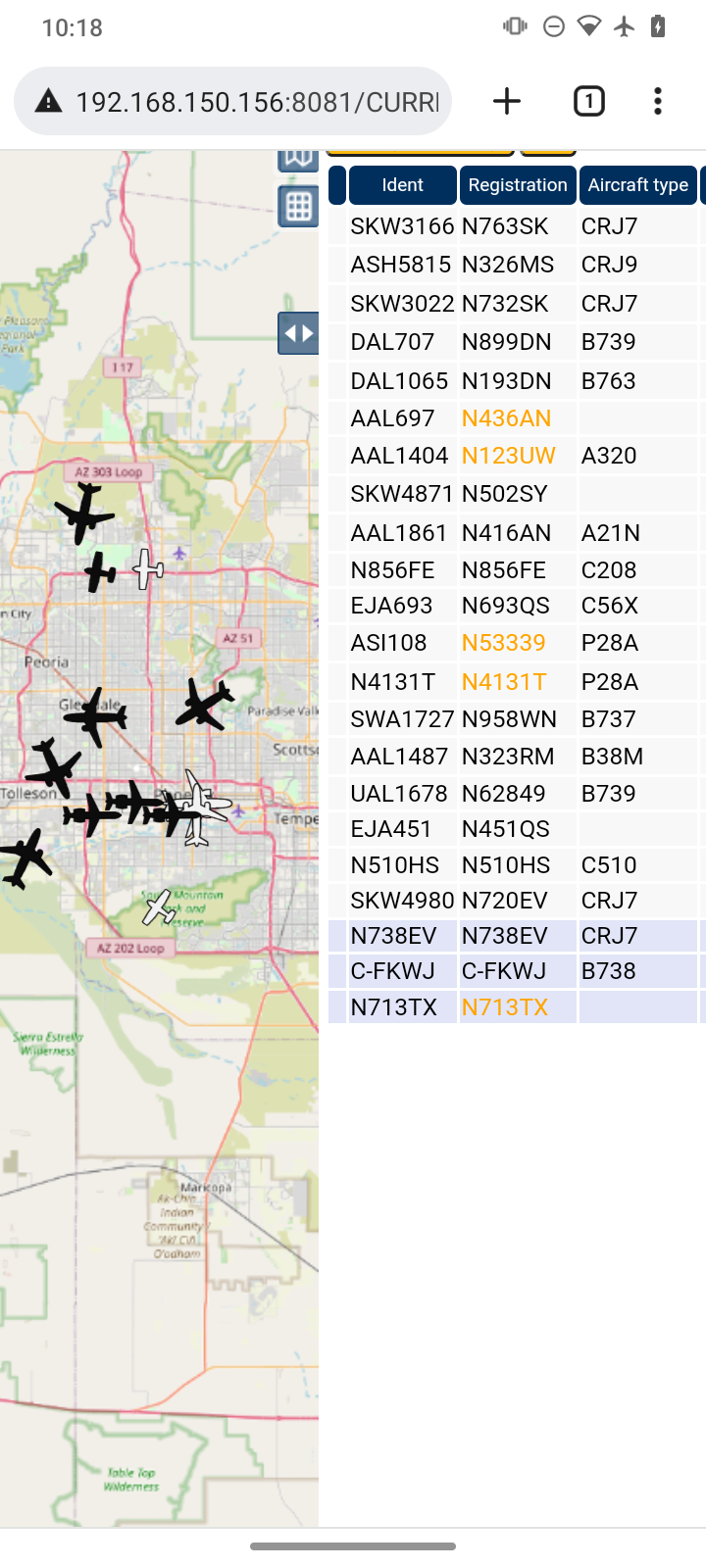Select the SWA1727 flight row

pyautogui.click(x=517, y=719)
